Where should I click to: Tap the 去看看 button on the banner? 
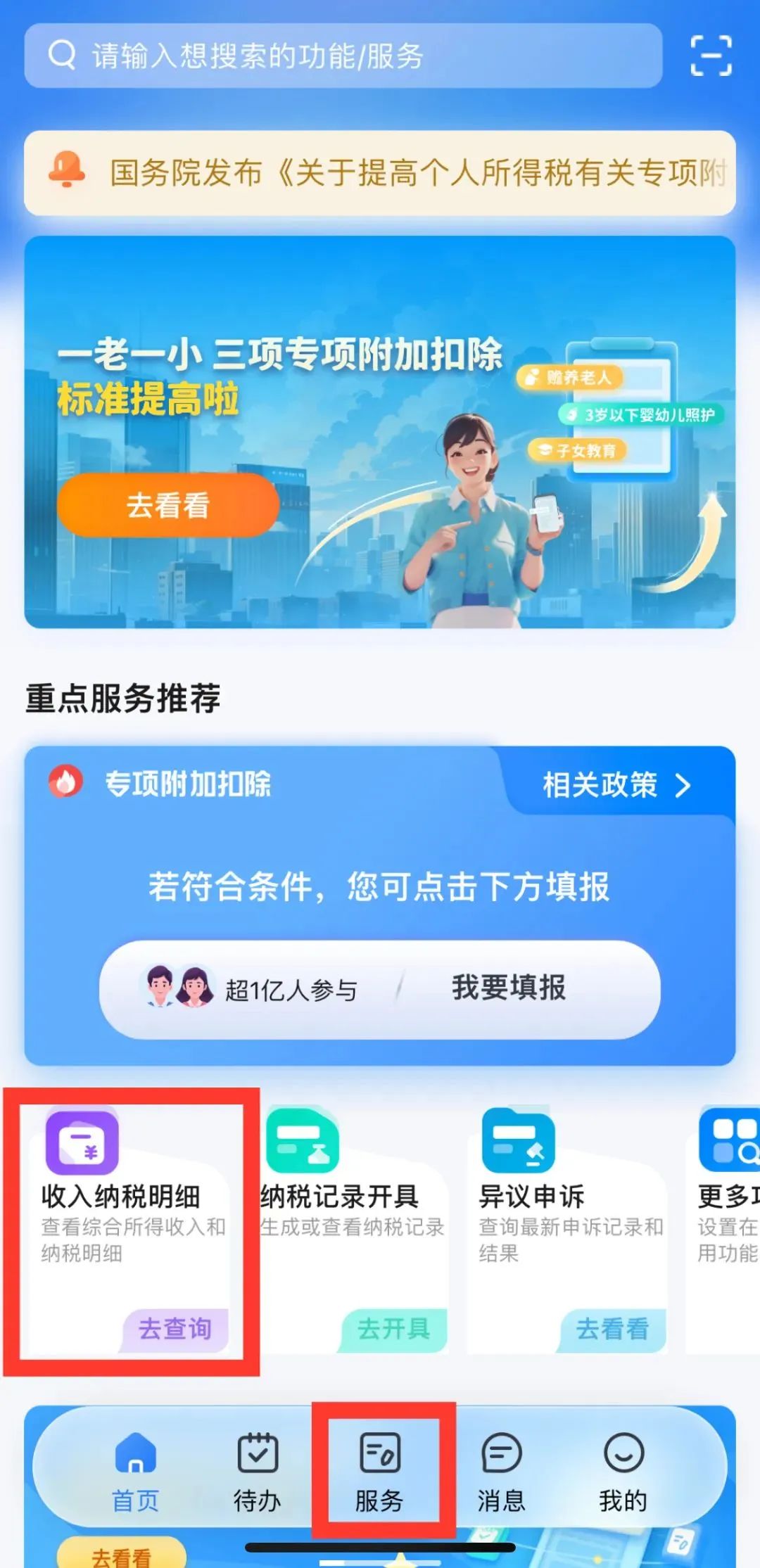pos(168,505)
